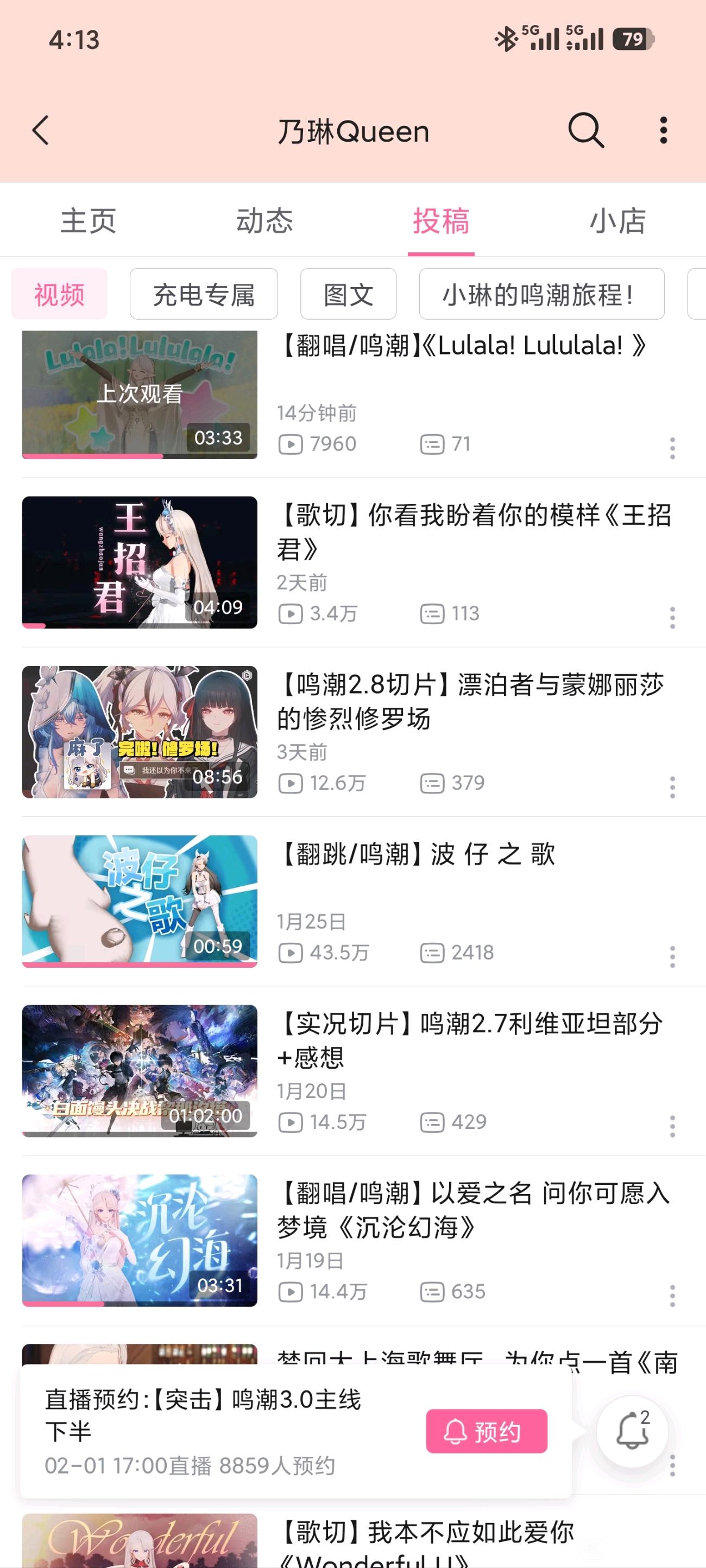Viewport: 706px width, 1568px height.
Task: Switch to the 主页 tab
Action: pos(89,220)
